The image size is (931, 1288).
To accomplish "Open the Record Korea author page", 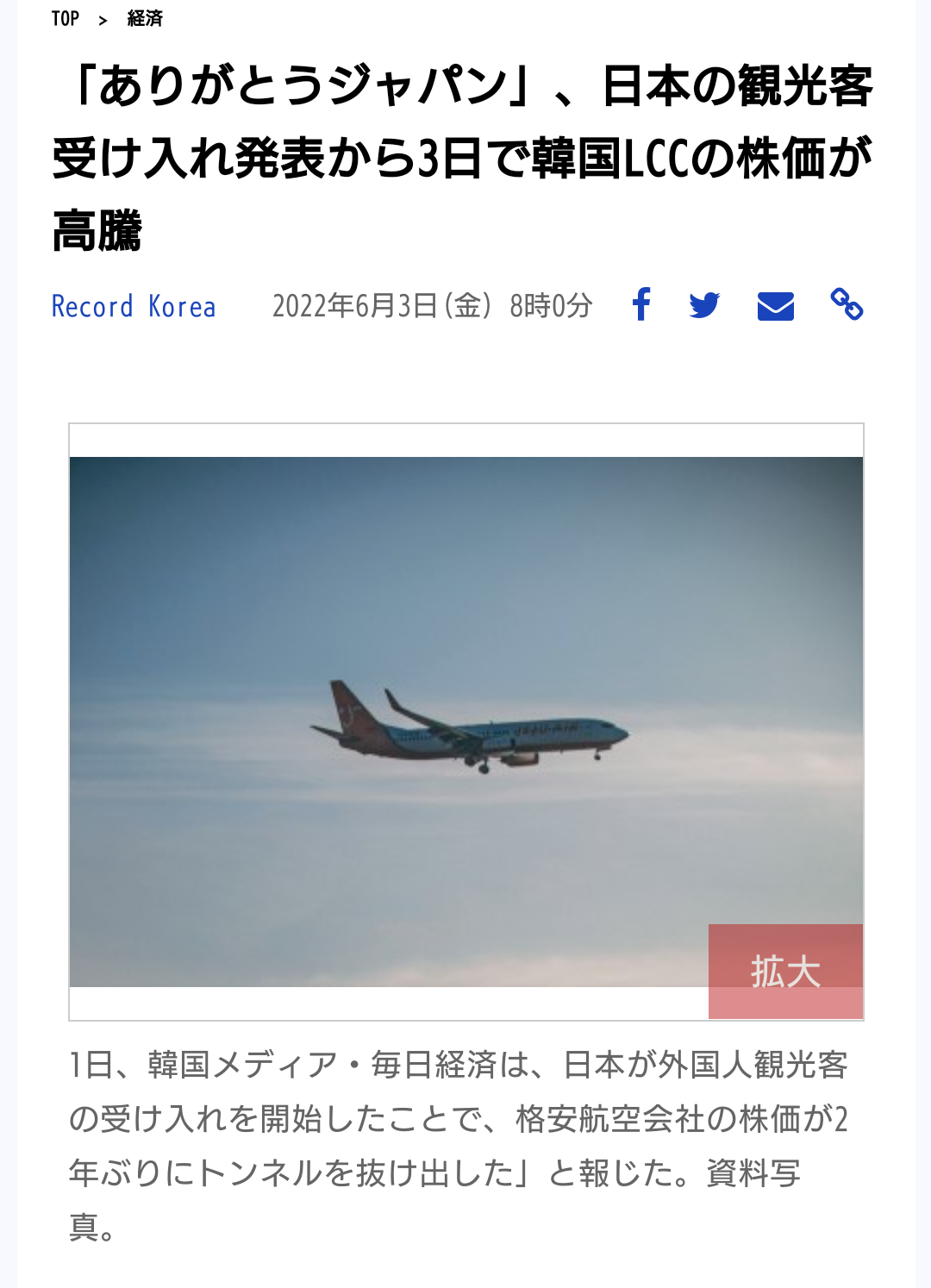I will 134,305.
